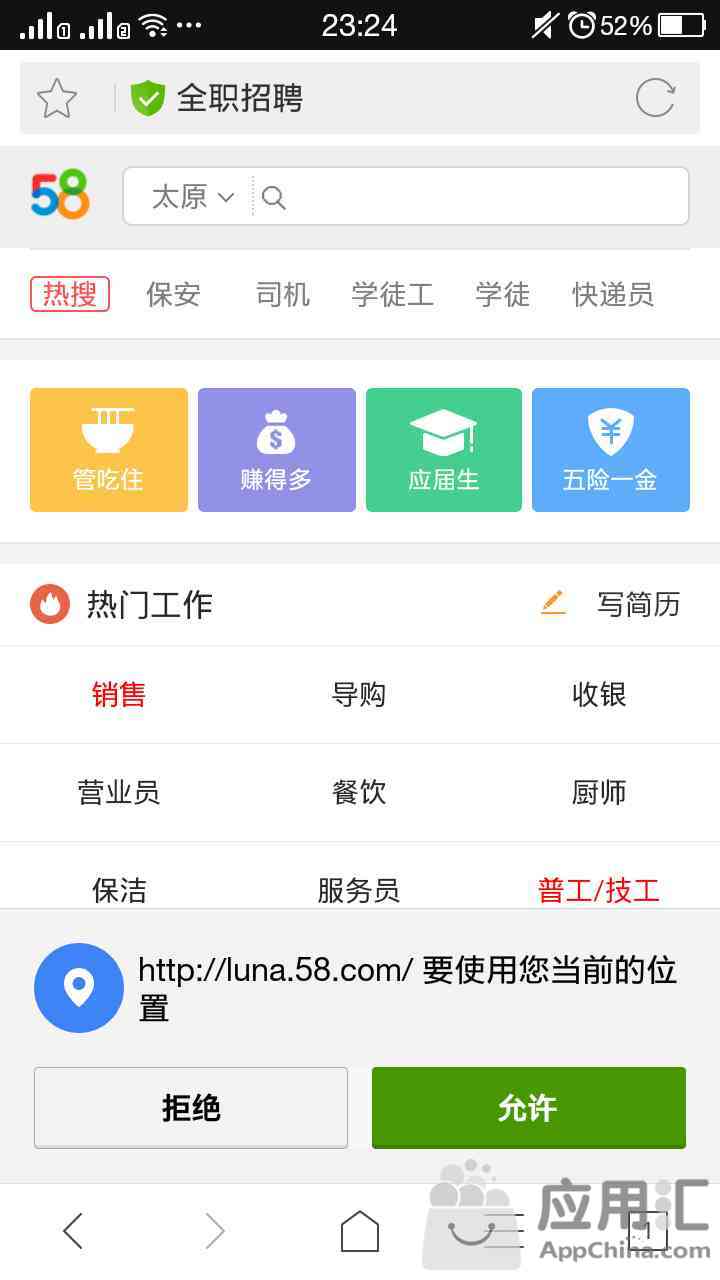This screenshot has width=720, height=1280.
Task: Browse 收银 jobs
Action: 599,694
